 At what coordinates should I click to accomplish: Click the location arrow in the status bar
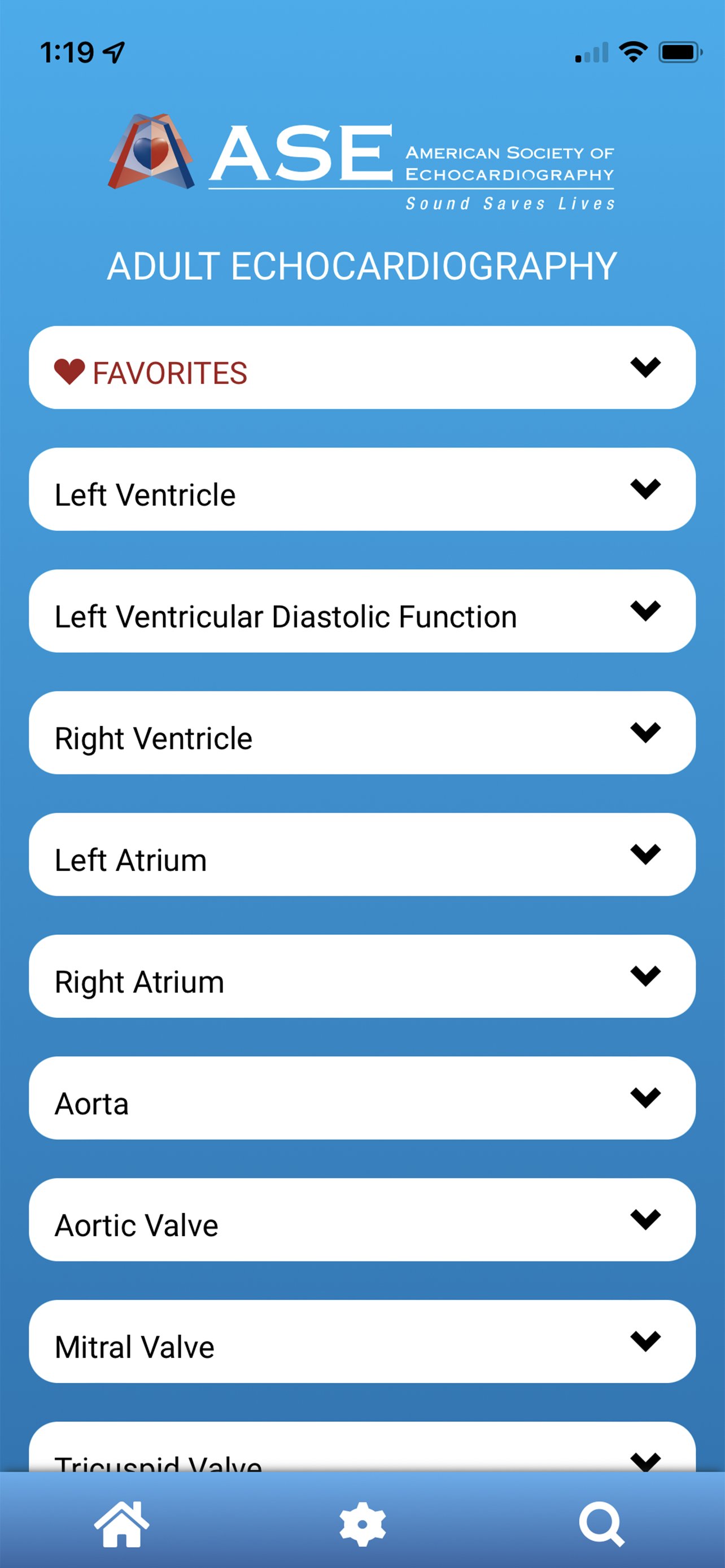coord(115,51)
